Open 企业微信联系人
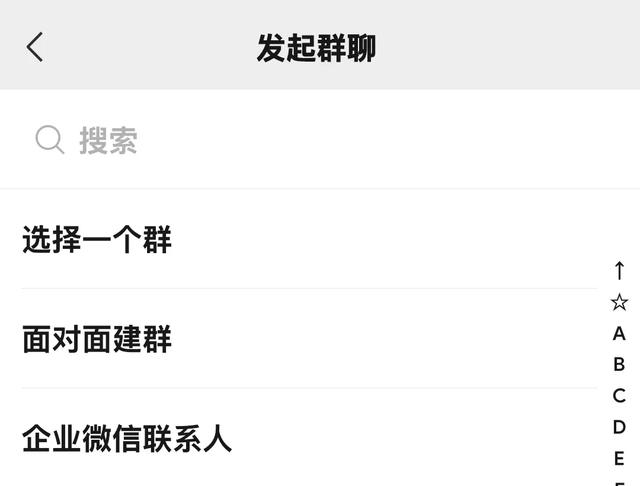The width and height of the screenshot is (640, 486). pos(127,439)
